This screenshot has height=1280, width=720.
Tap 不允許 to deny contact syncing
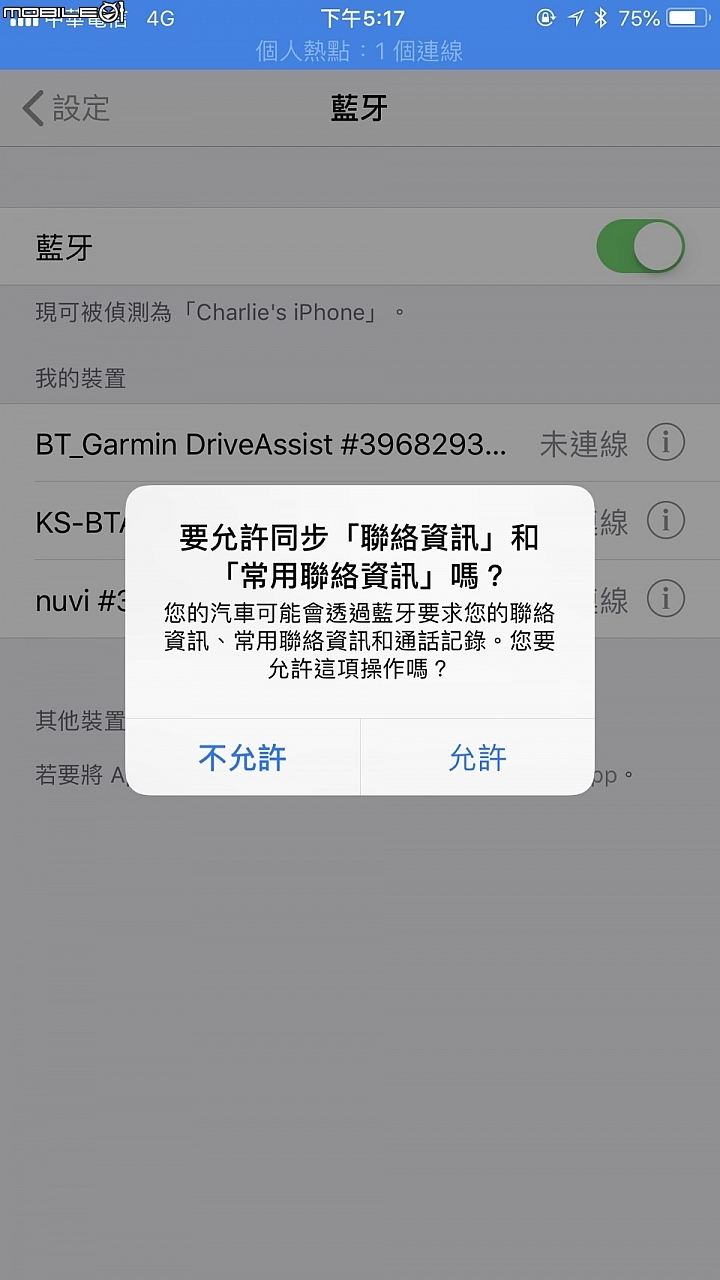coord(243,758)
